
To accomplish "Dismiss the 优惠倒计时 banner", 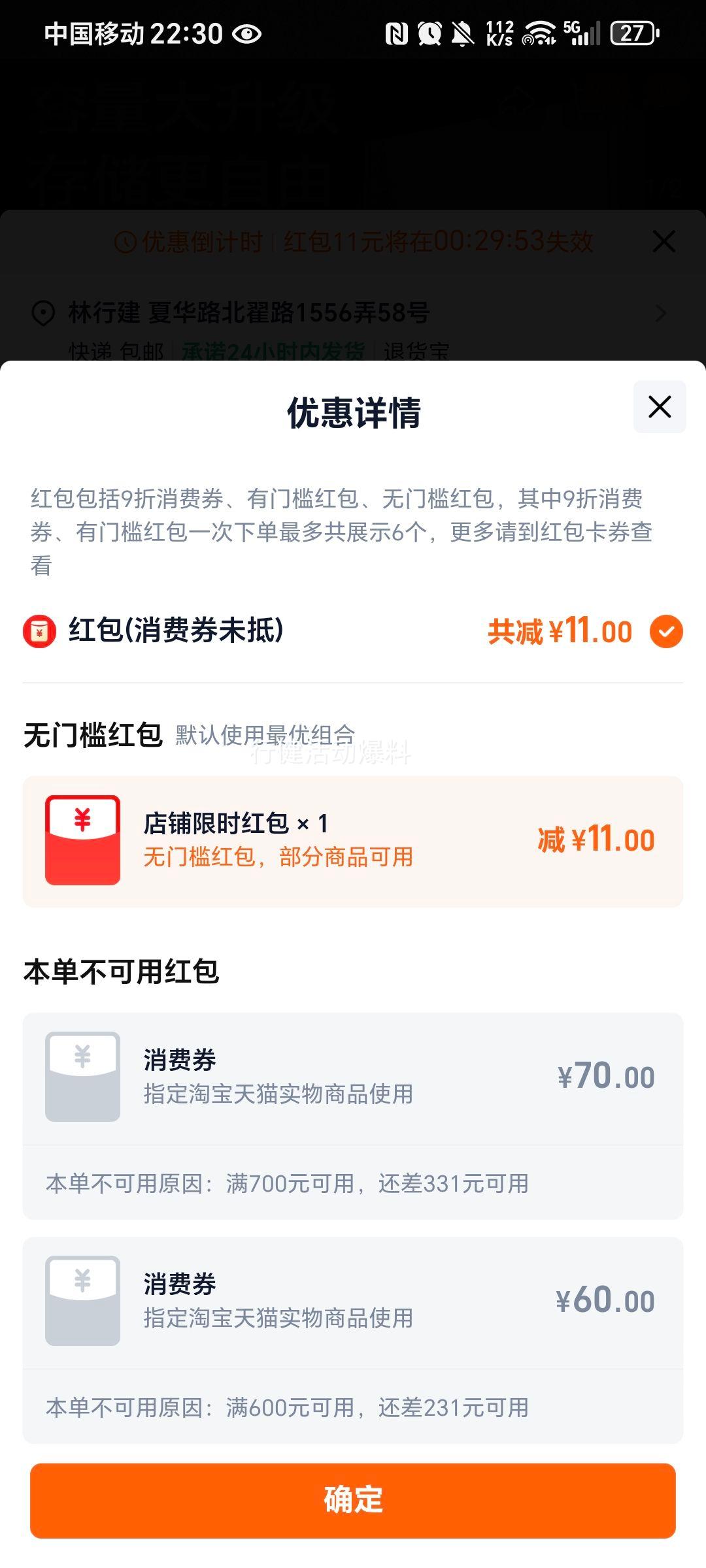I will click(x=664, y=242).
